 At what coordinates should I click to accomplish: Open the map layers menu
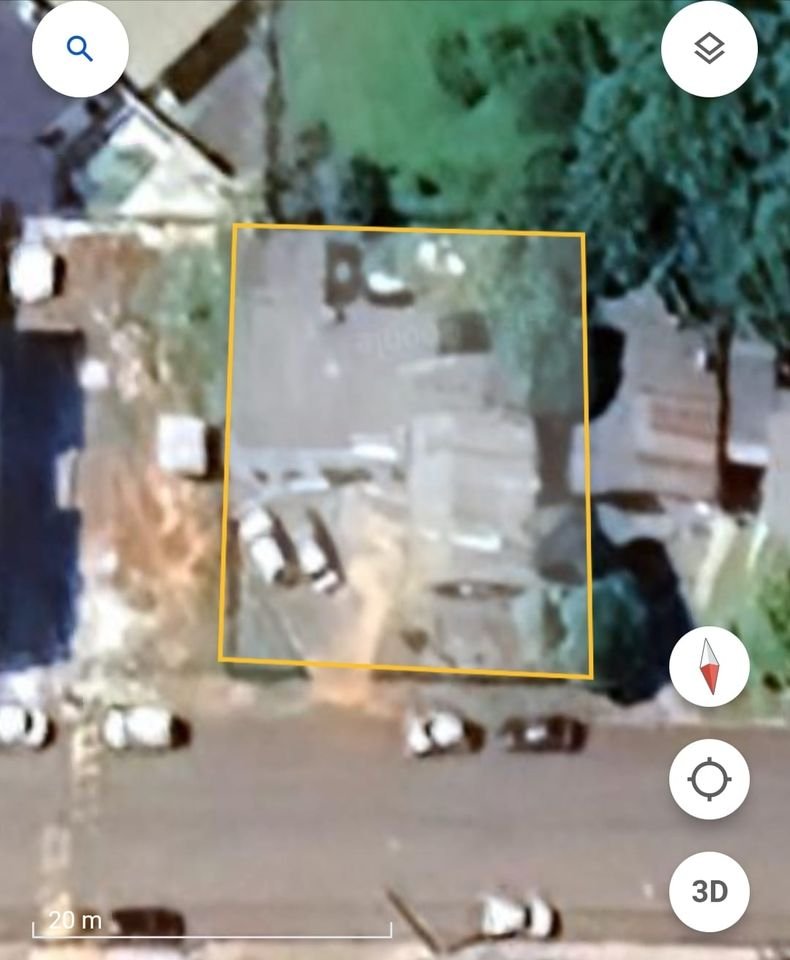(x=709, y=49)
